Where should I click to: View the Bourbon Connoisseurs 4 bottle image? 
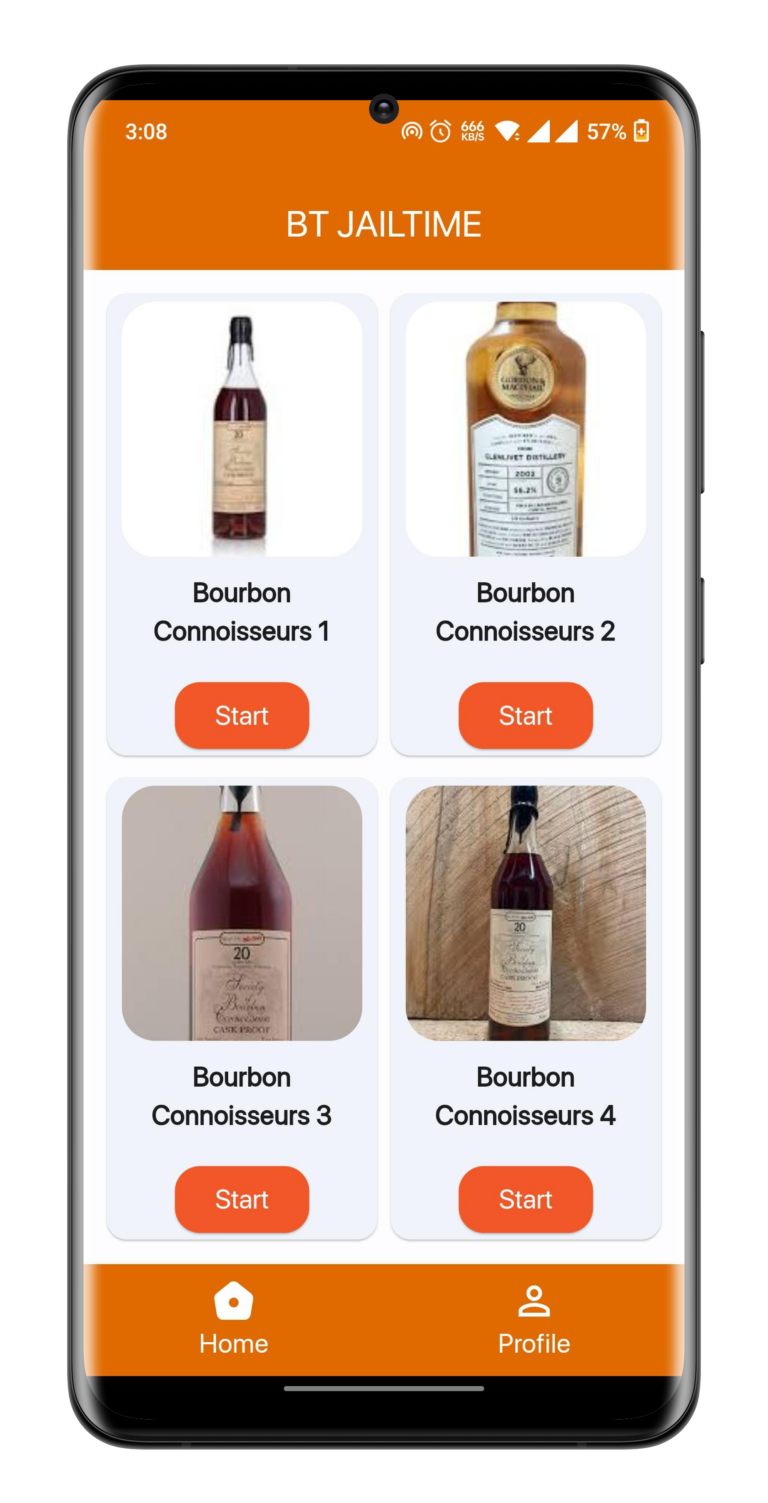tap(525, 913)
